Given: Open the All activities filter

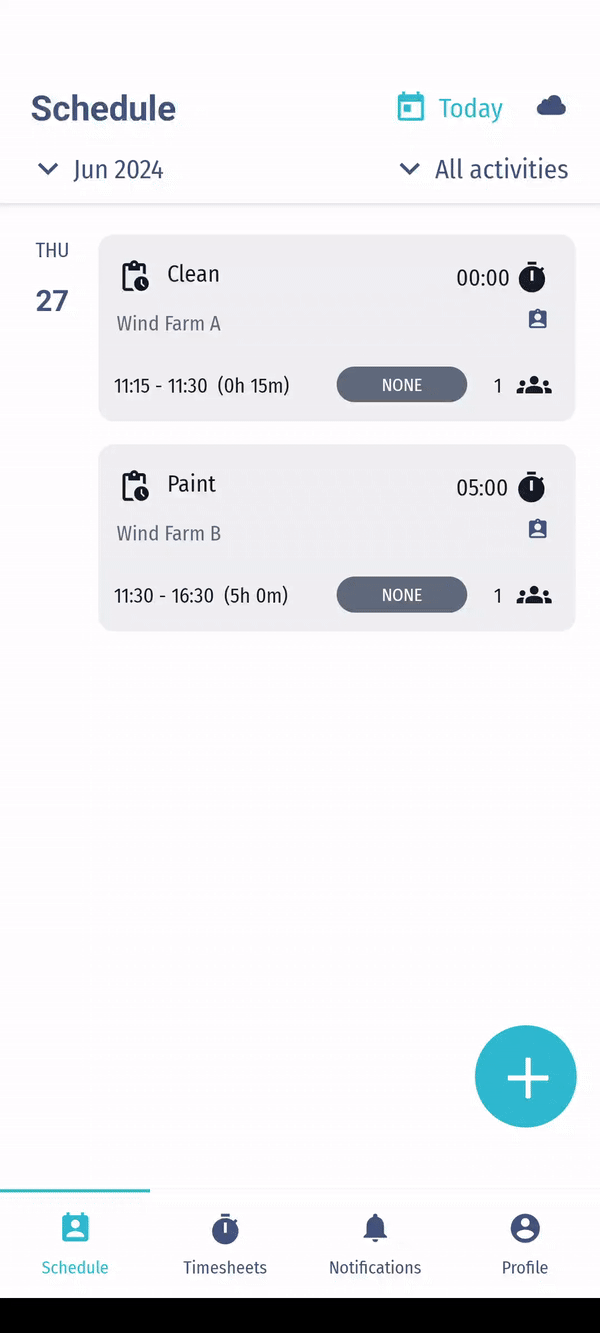Looking at the screenshot, I should [x=483, y=169].
